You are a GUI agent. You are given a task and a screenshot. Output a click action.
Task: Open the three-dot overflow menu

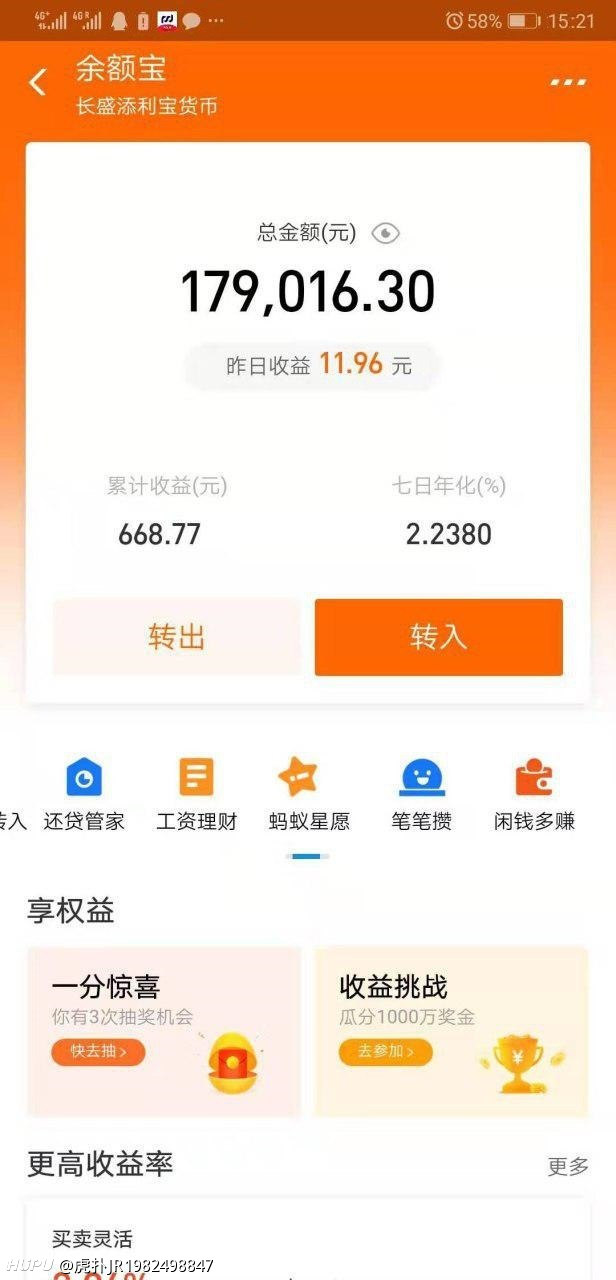click(568, 82)
